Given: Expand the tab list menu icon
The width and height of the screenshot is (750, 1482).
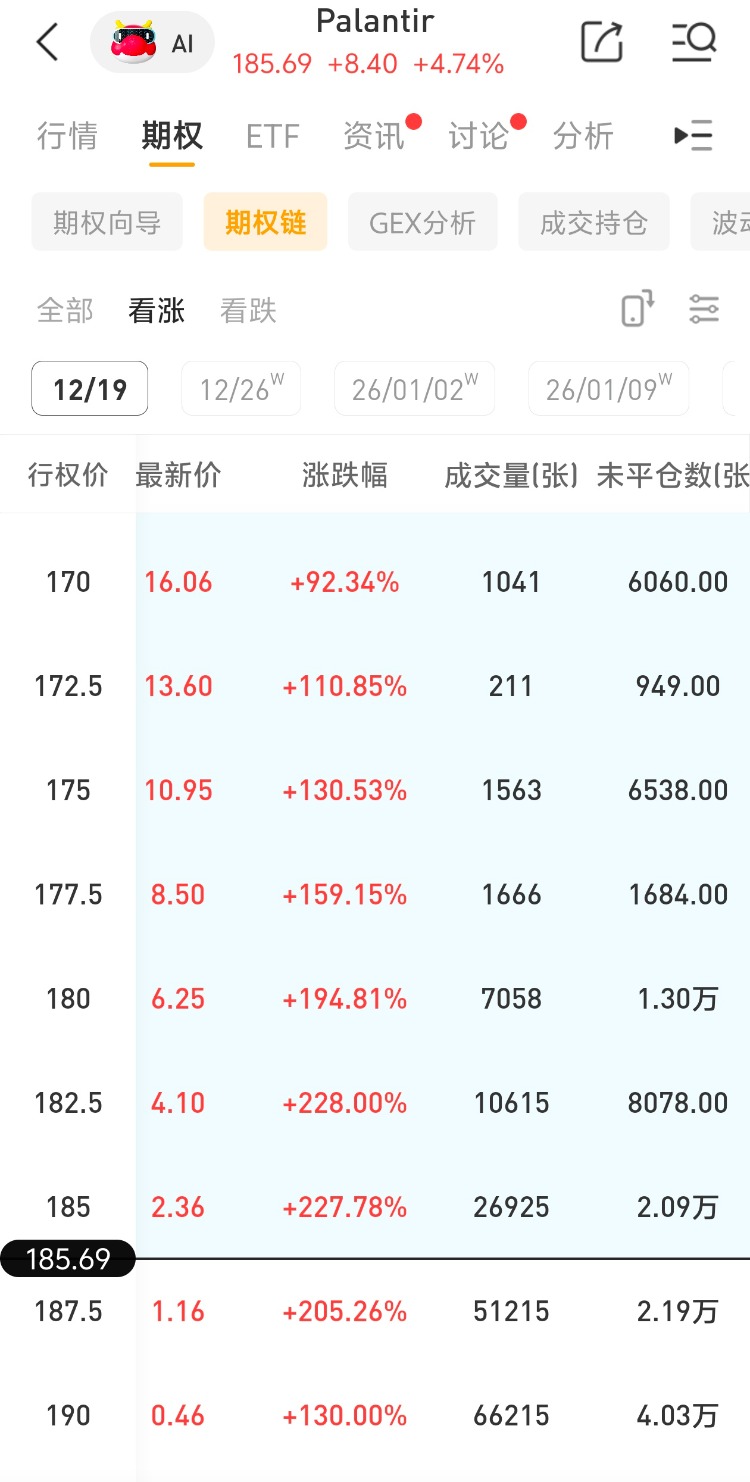Looking at the screenshot, I should 693,136.
